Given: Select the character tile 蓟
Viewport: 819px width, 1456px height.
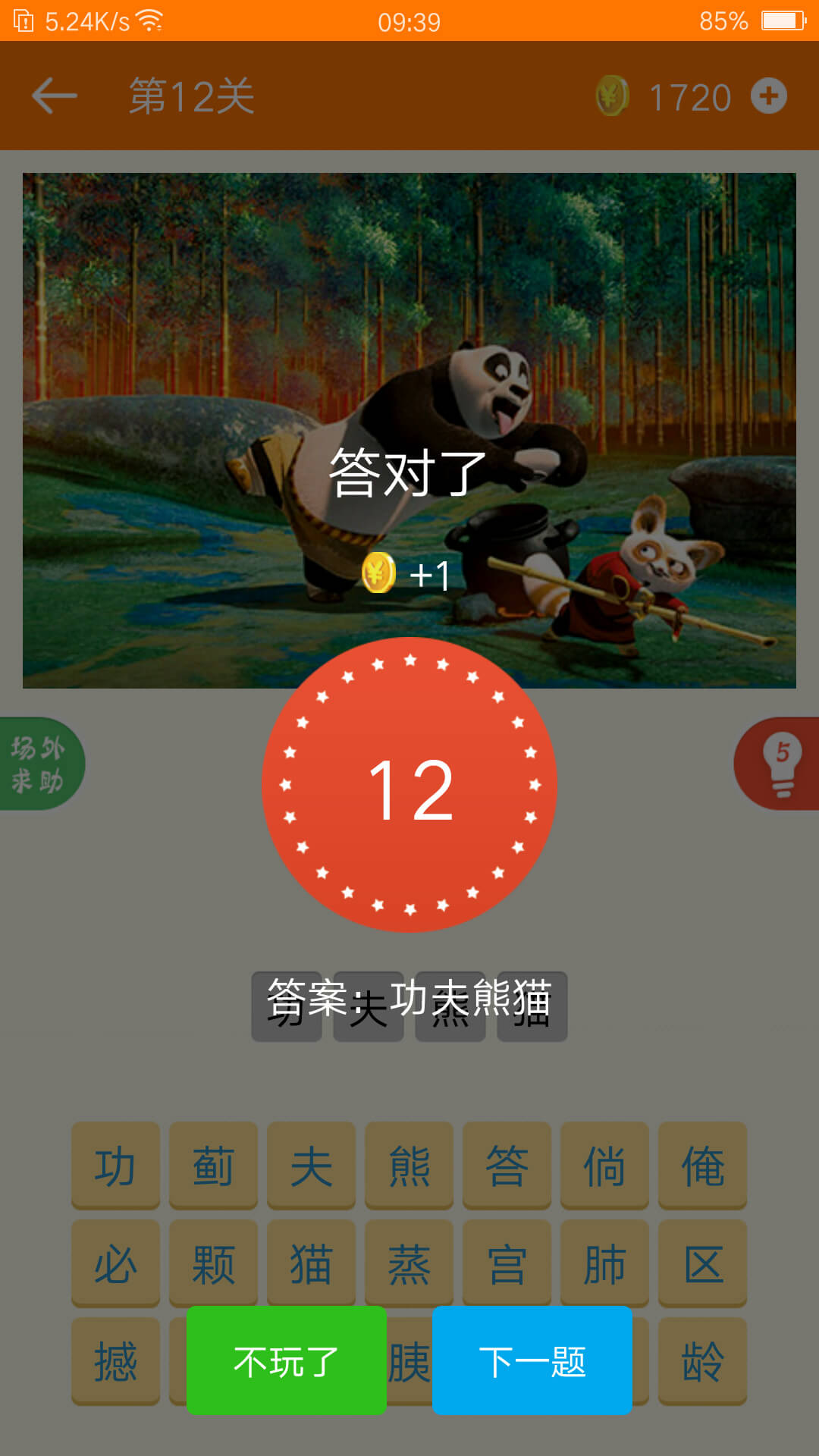Looking at the screenshot, I should [x=213, y=1166].
